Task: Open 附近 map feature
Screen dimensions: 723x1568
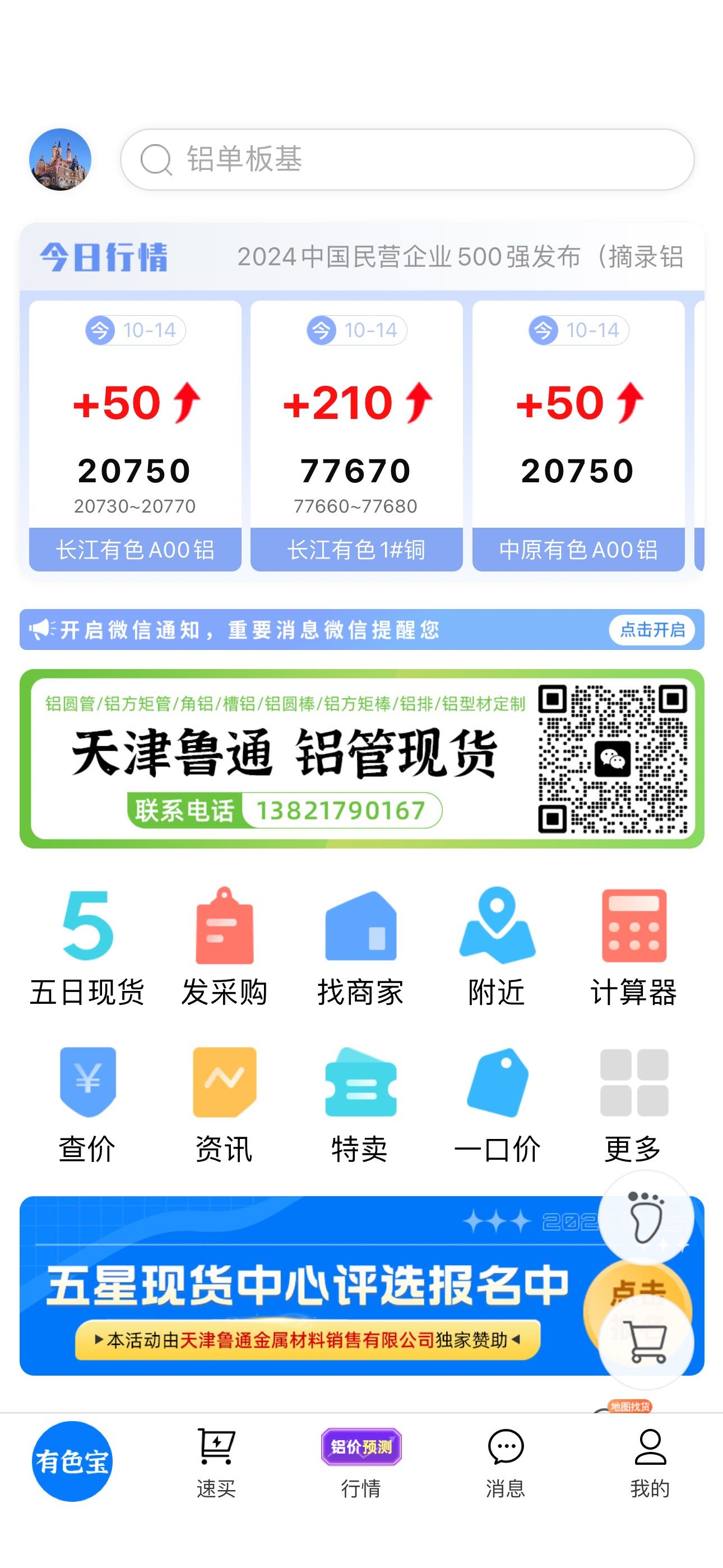Action: point(497,947)
